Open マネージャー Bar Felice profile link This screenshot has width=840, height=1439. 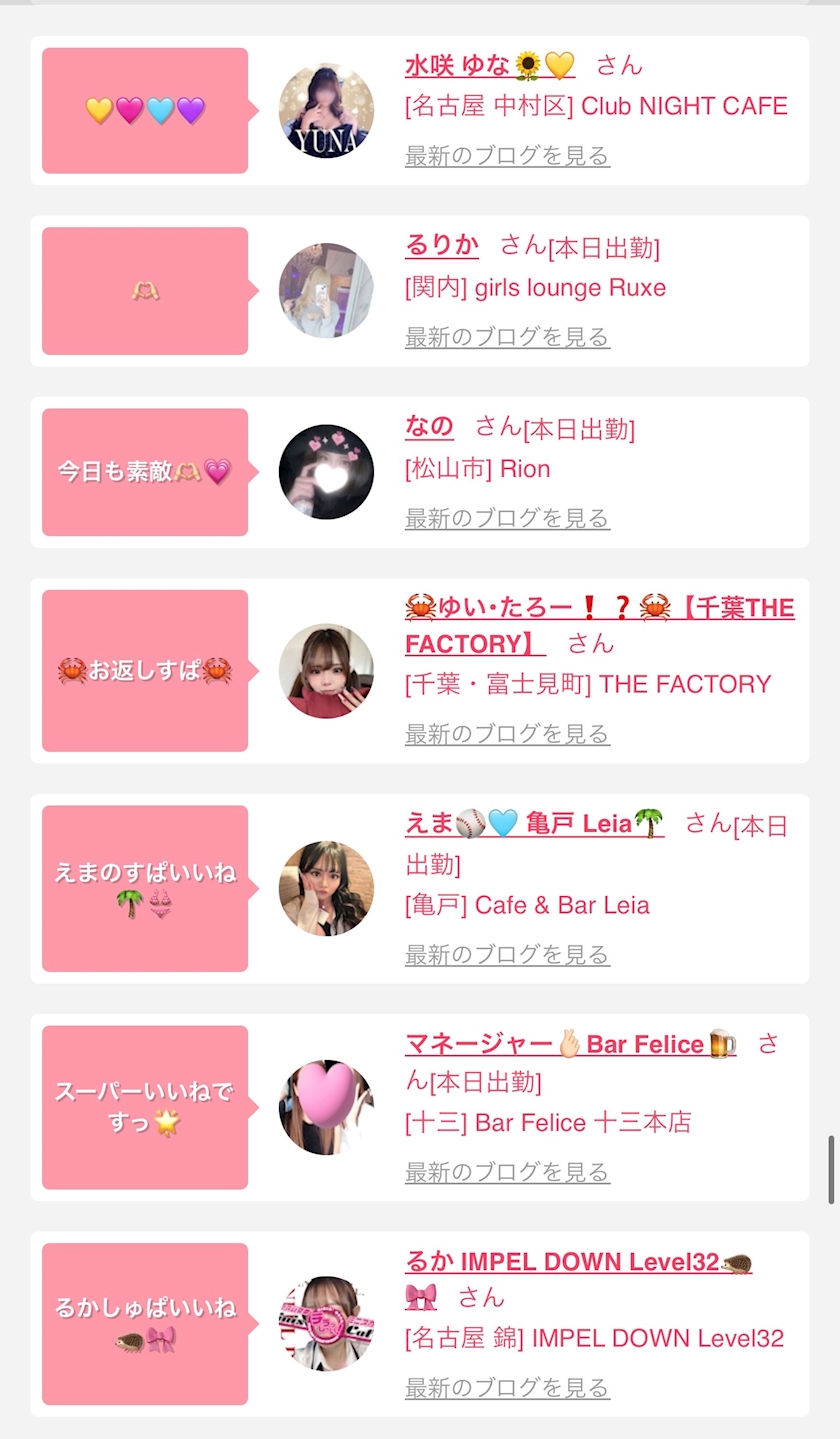pyautogui.click(x=570, y=1044)
